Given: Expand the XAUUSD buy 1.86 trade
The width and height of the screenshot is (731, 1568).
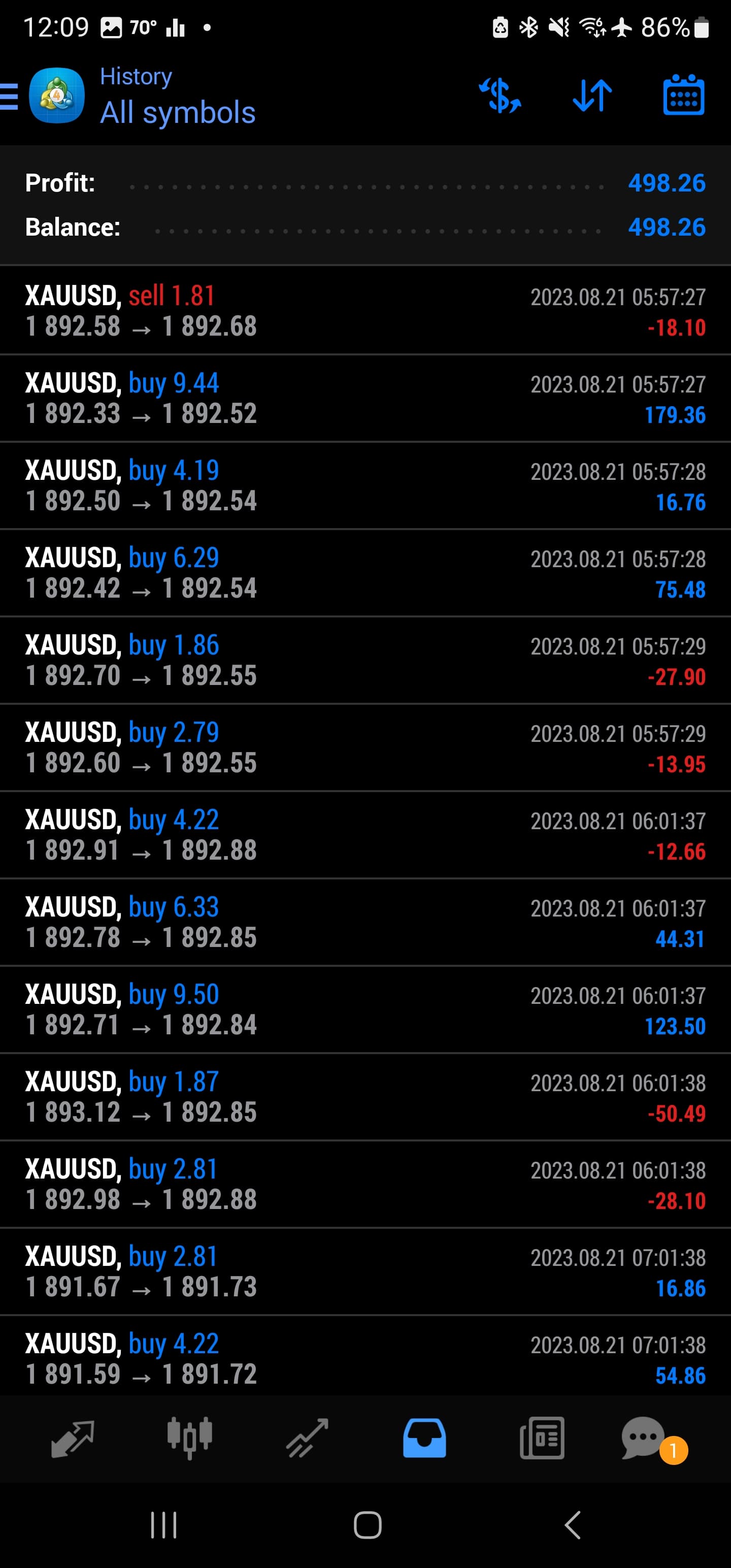Looking at the screenshot, I should (x=365, y=660).
